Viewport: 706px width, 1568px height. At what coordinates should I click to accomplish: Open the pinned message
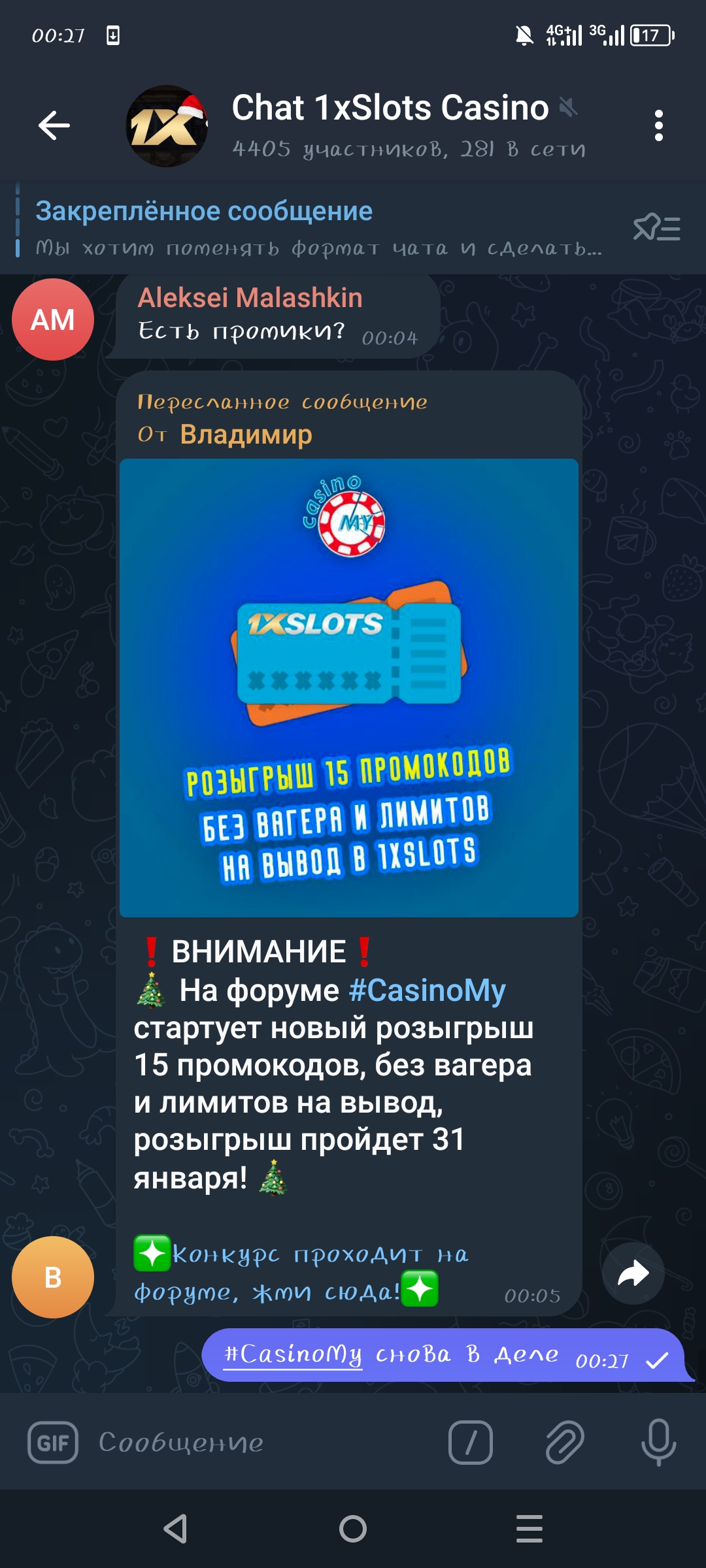[314, 228]
